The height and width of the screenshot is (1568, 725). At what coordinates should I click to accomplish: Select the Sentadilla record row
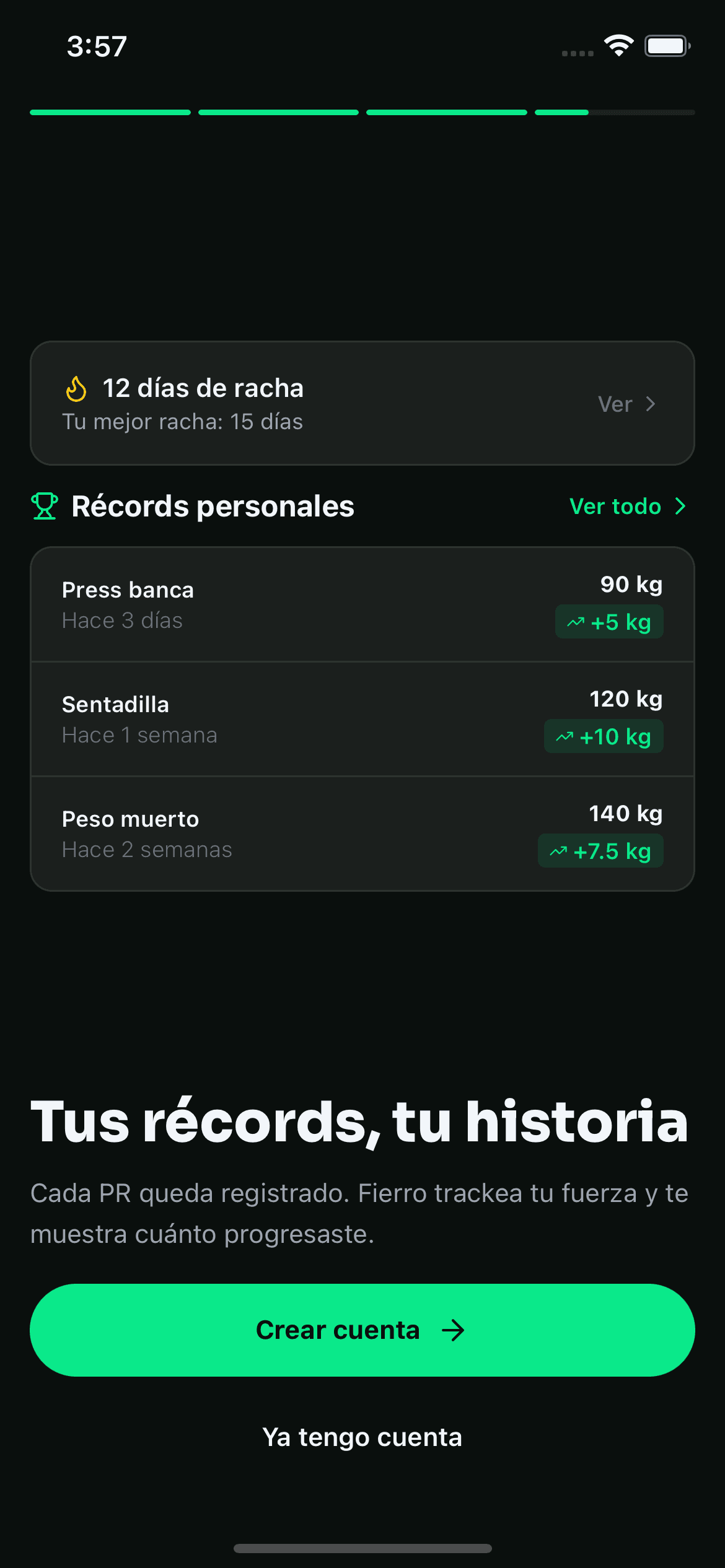coord(362,718)
